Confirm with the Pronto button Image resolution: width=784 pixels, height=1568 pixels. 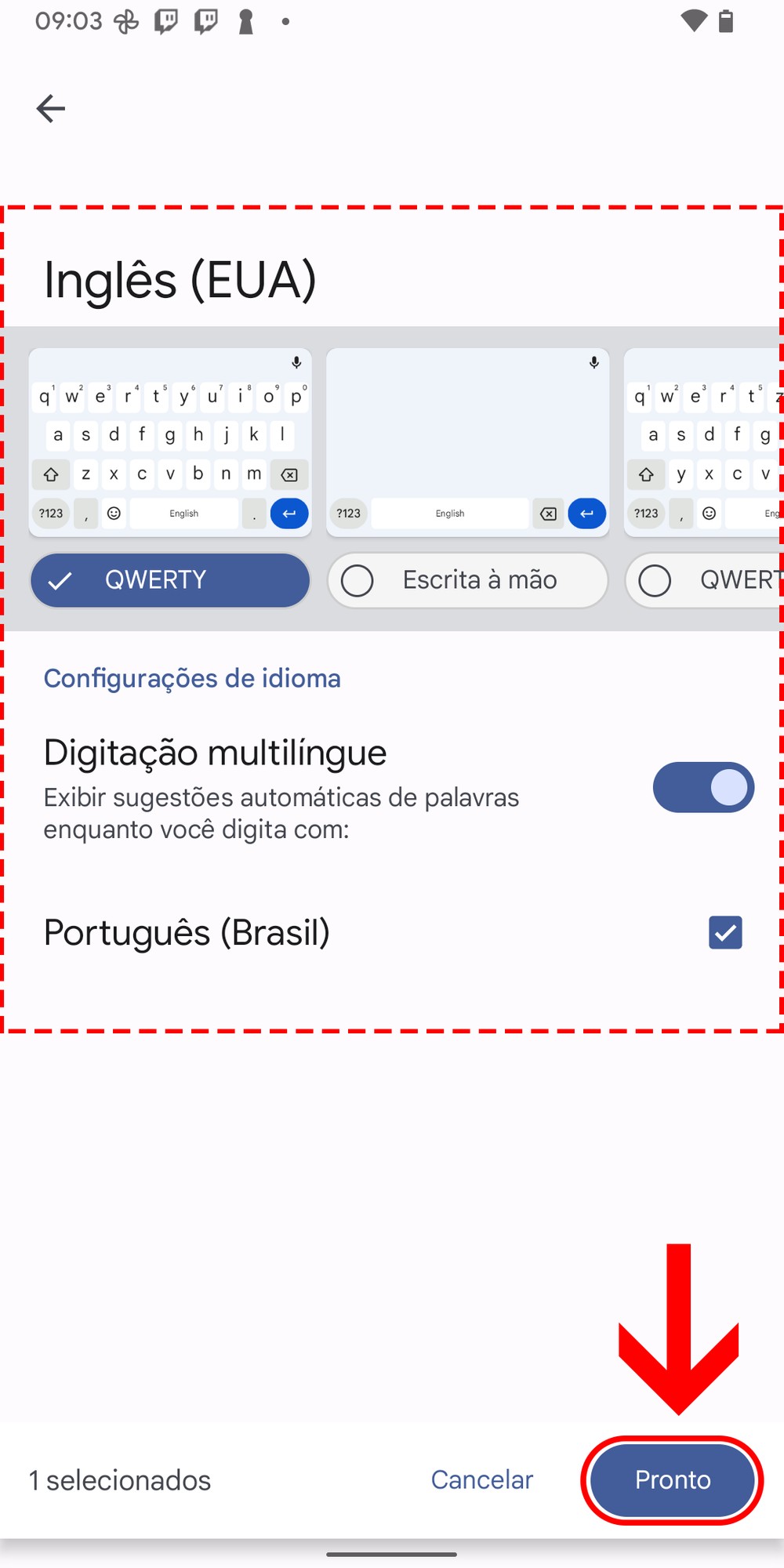[x=672, y=1479]
